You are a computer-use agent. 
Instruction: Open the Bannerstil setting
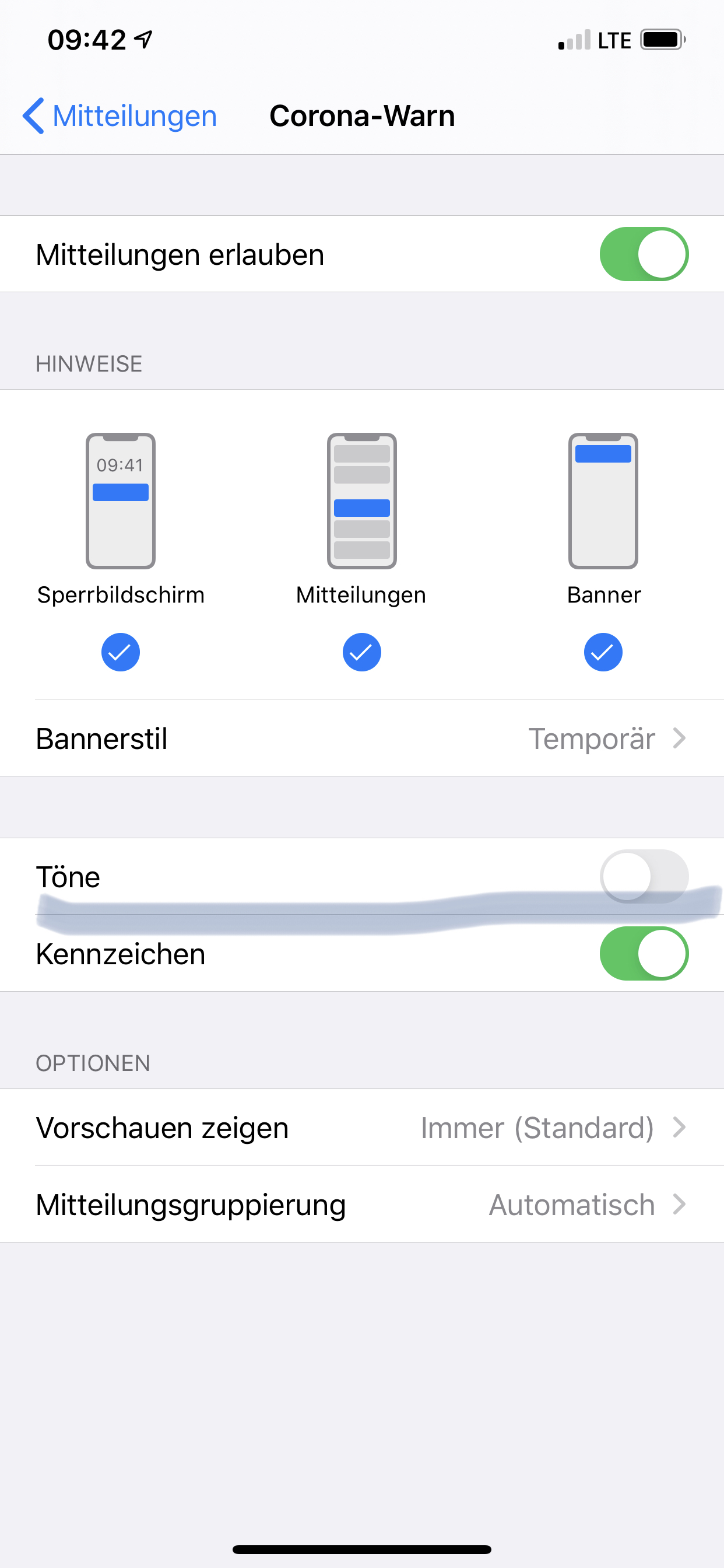click(362, 738)
